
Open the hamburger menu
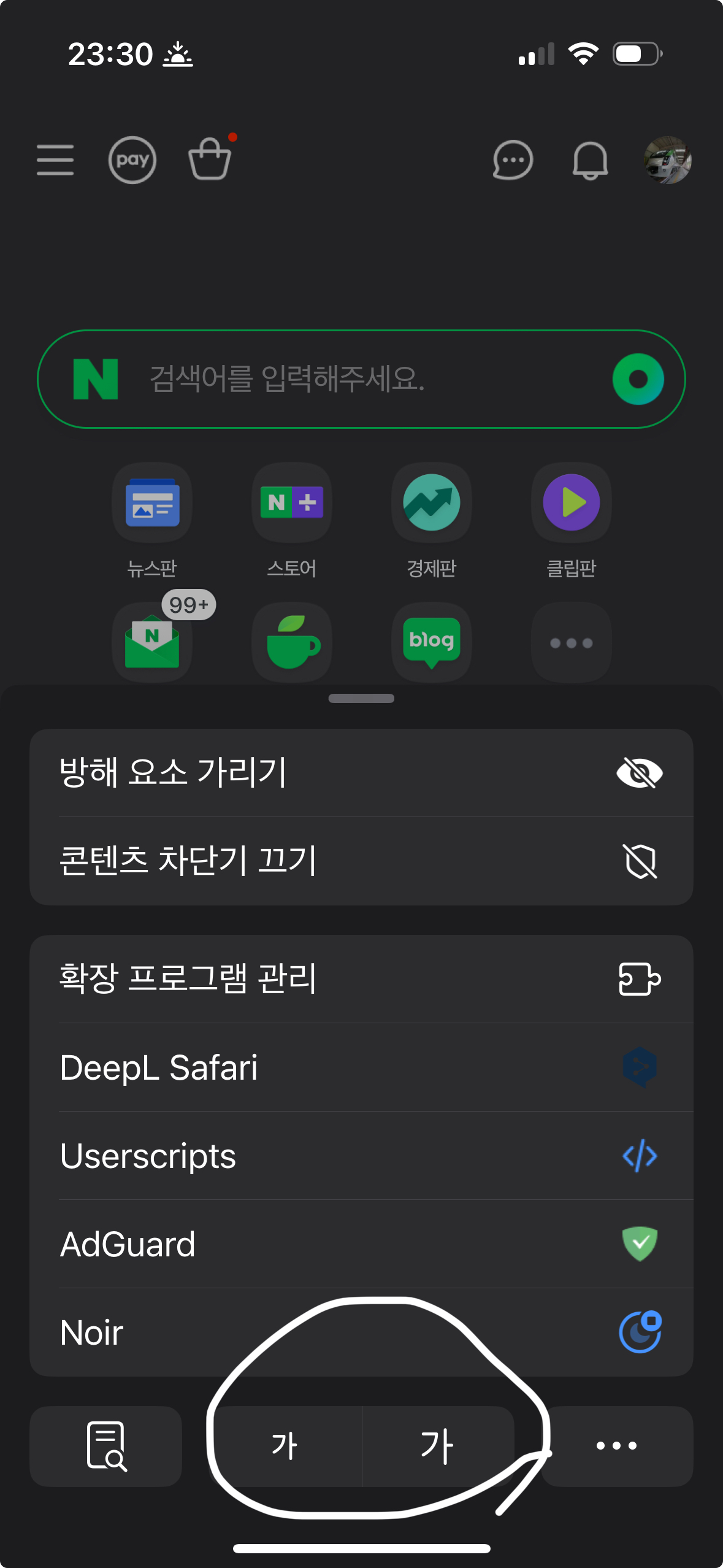pos(55,160)
